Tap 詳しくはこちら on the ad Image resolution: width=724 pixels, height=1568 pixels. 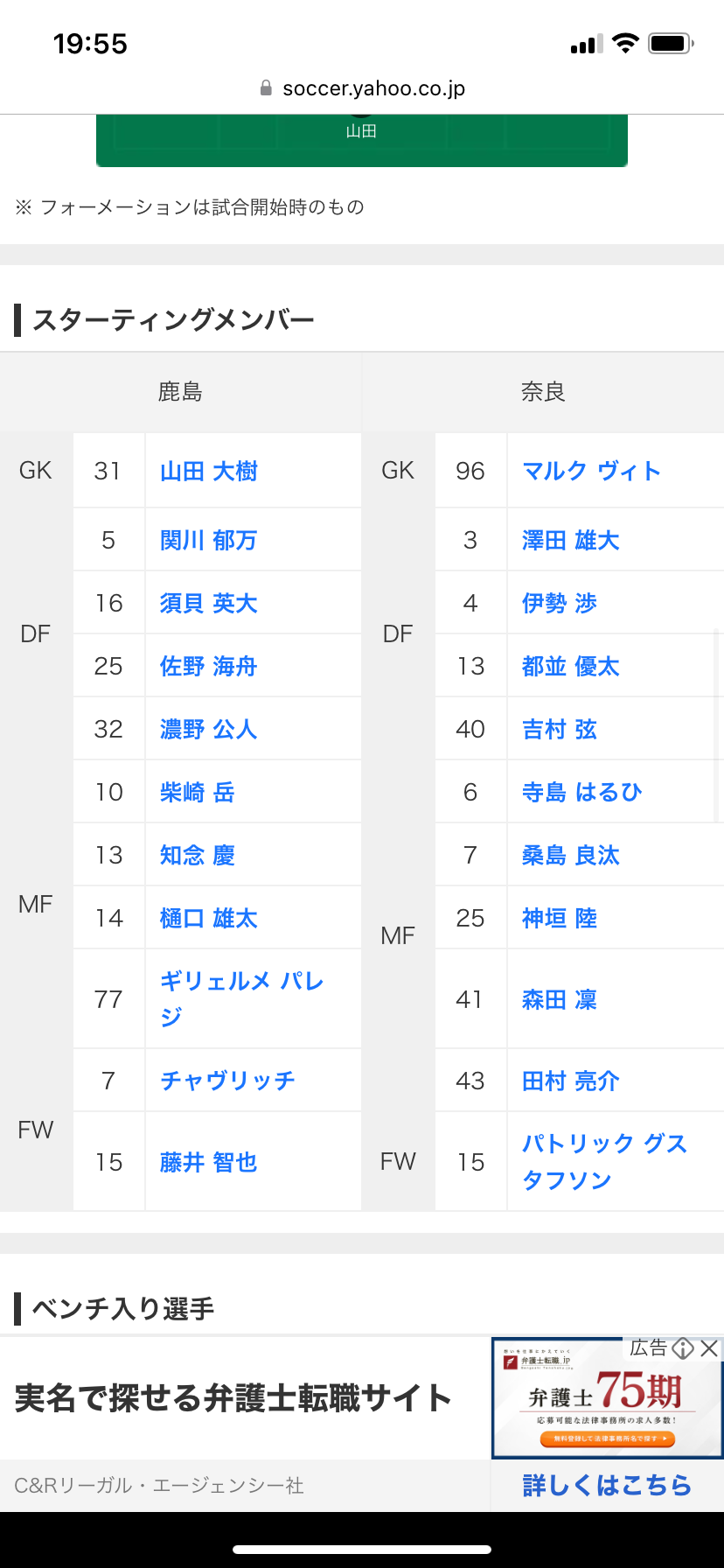(x=608, y=1485)
